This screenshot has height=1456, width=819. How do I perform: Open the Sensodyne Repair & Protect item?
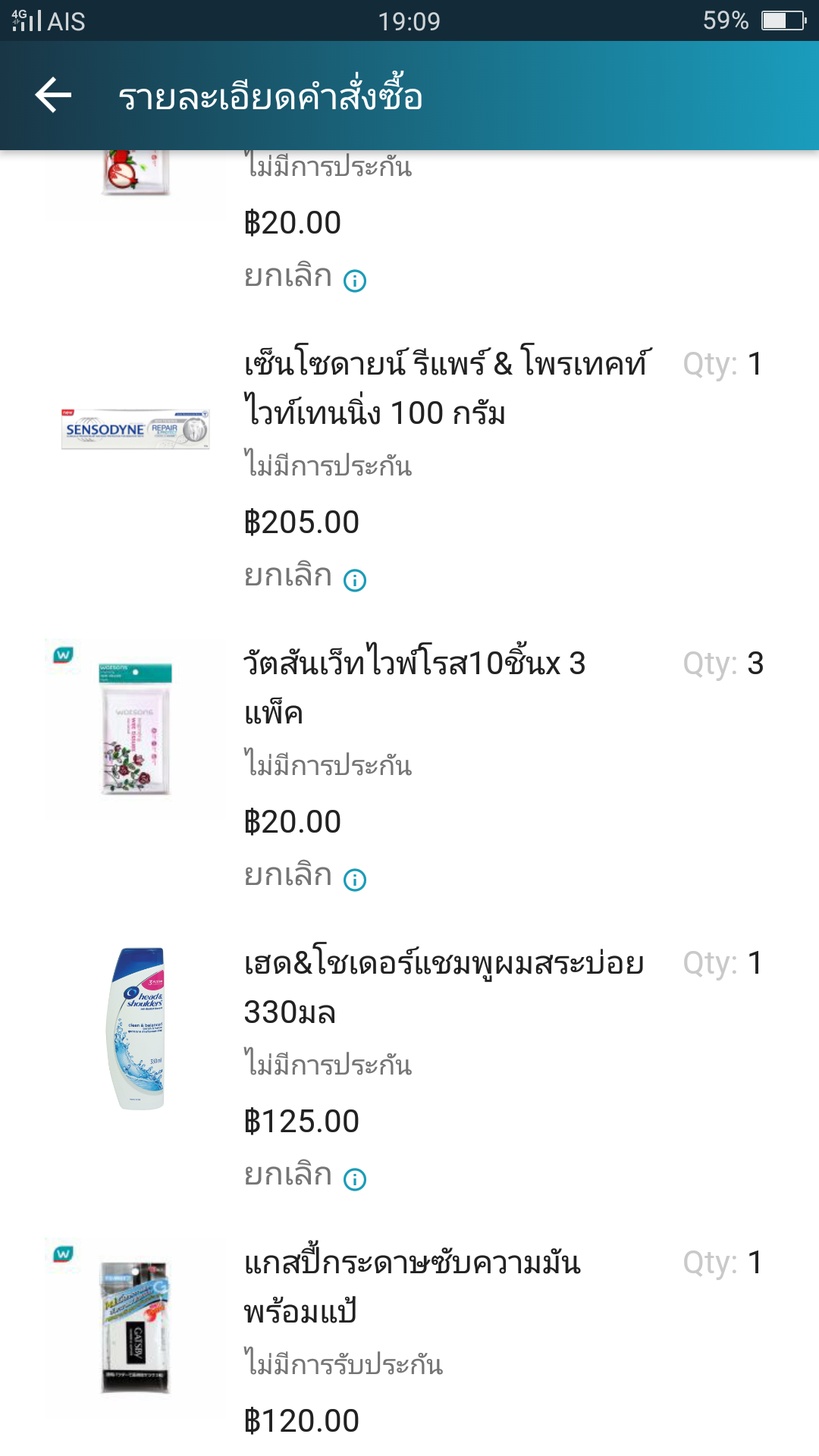[x=447, y=388]
